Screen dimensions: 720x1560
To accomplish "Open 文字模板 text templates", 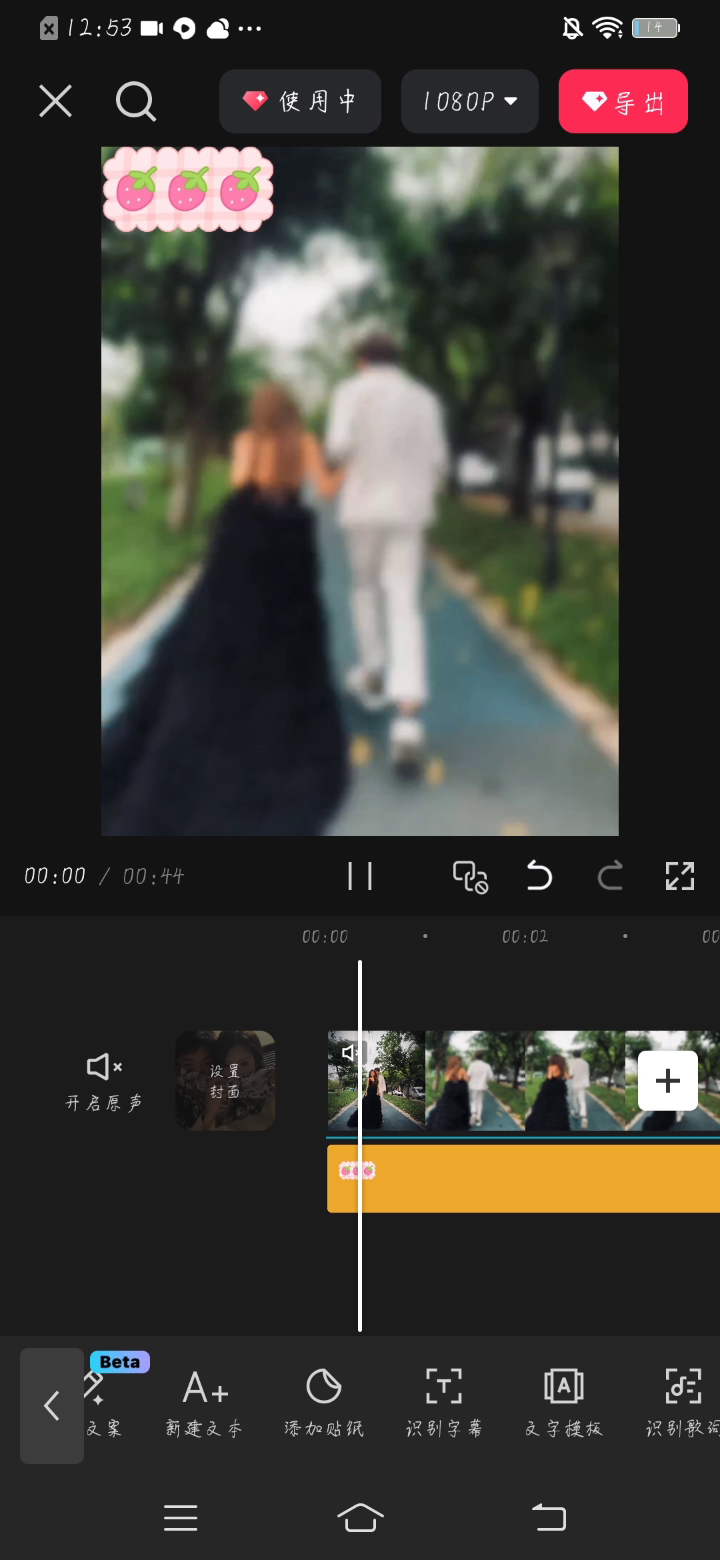I will [564, 1403].
